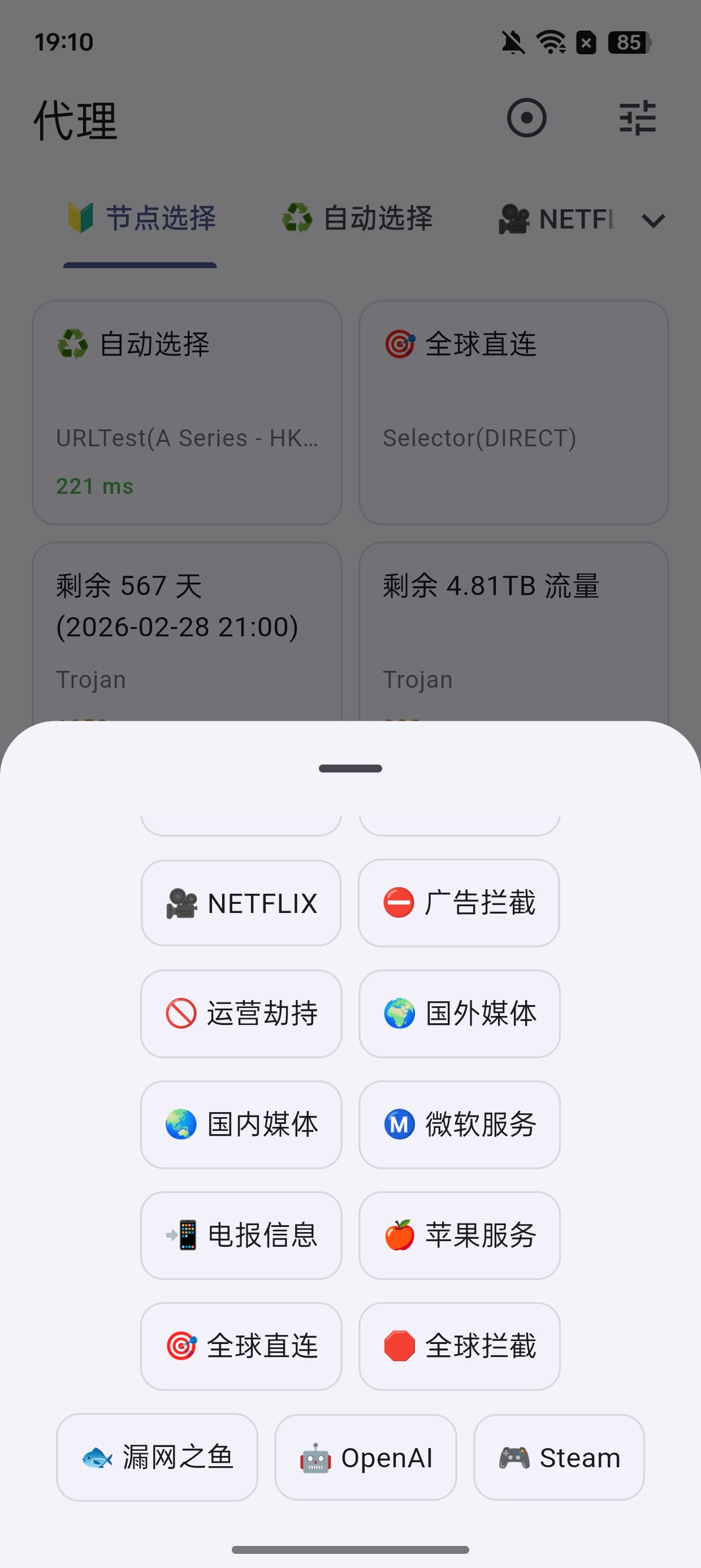This screenshot has width=701, height=1568.
Task: Open the 国内媒体 group chip
Action: coord(241,1125)
